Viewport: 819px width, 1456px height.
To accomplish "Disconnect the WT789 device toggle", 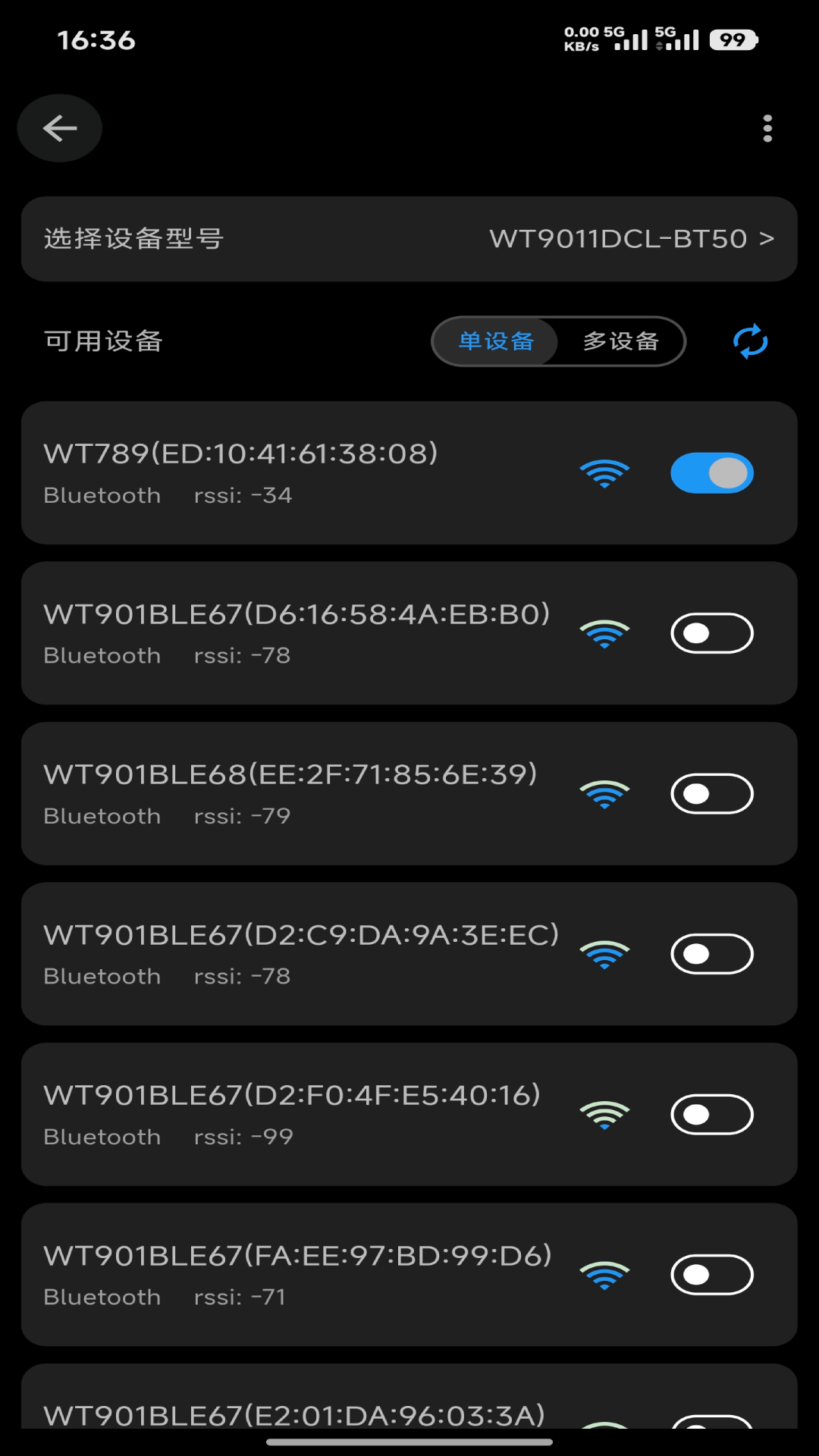I will tap(711, 472).
